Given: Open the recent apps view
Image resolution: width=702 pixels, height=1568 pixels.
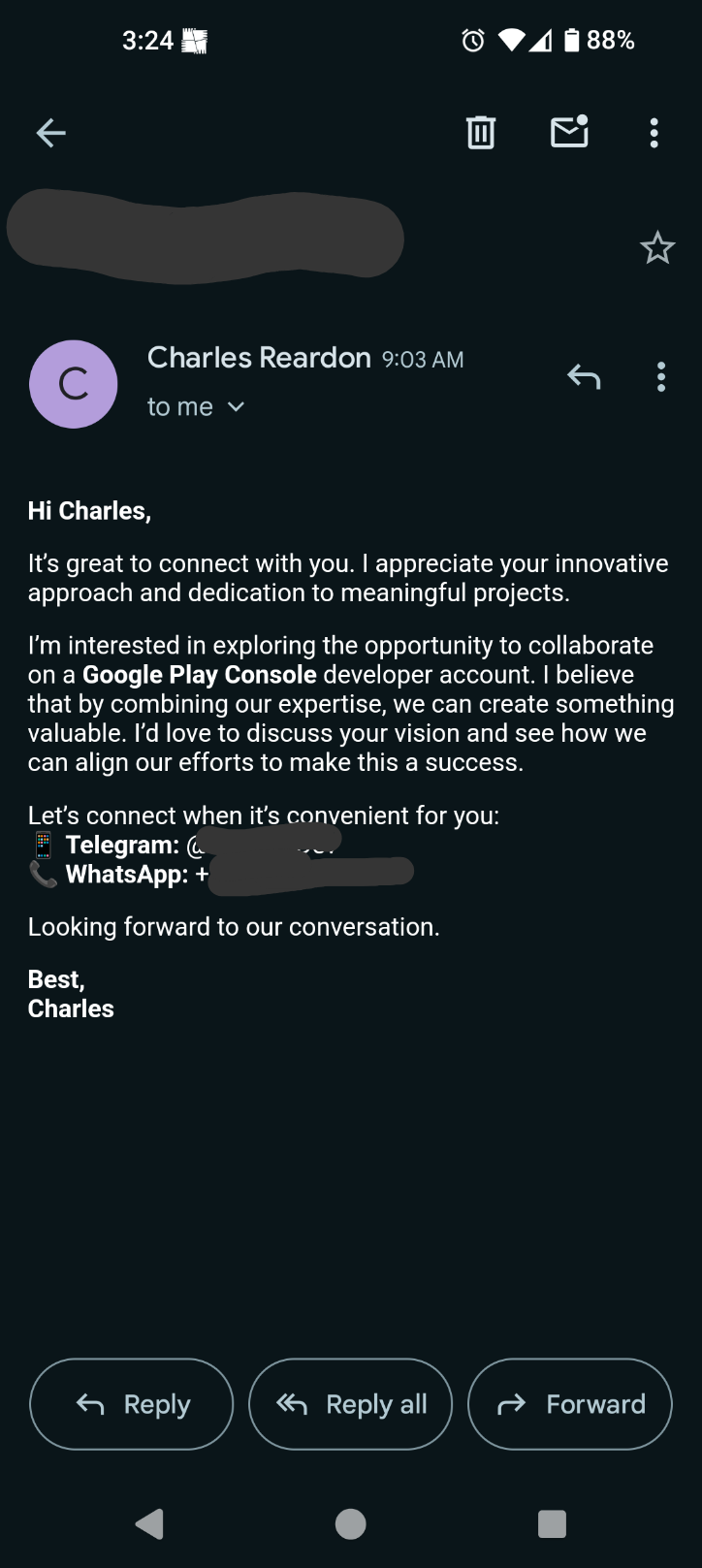Looking at the screenshot, I should click(552, 1524).
